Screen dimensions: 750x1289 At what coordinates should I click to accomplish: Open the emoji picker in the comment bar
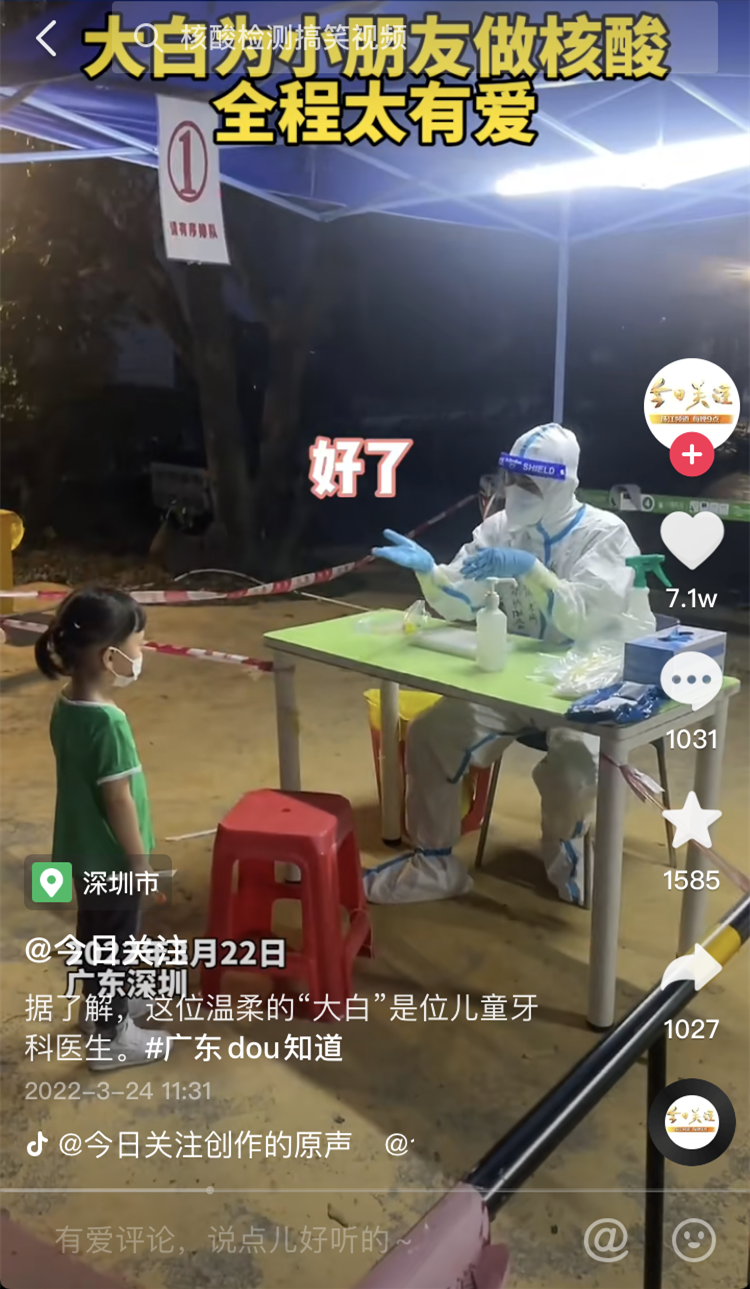[693, 1240]
